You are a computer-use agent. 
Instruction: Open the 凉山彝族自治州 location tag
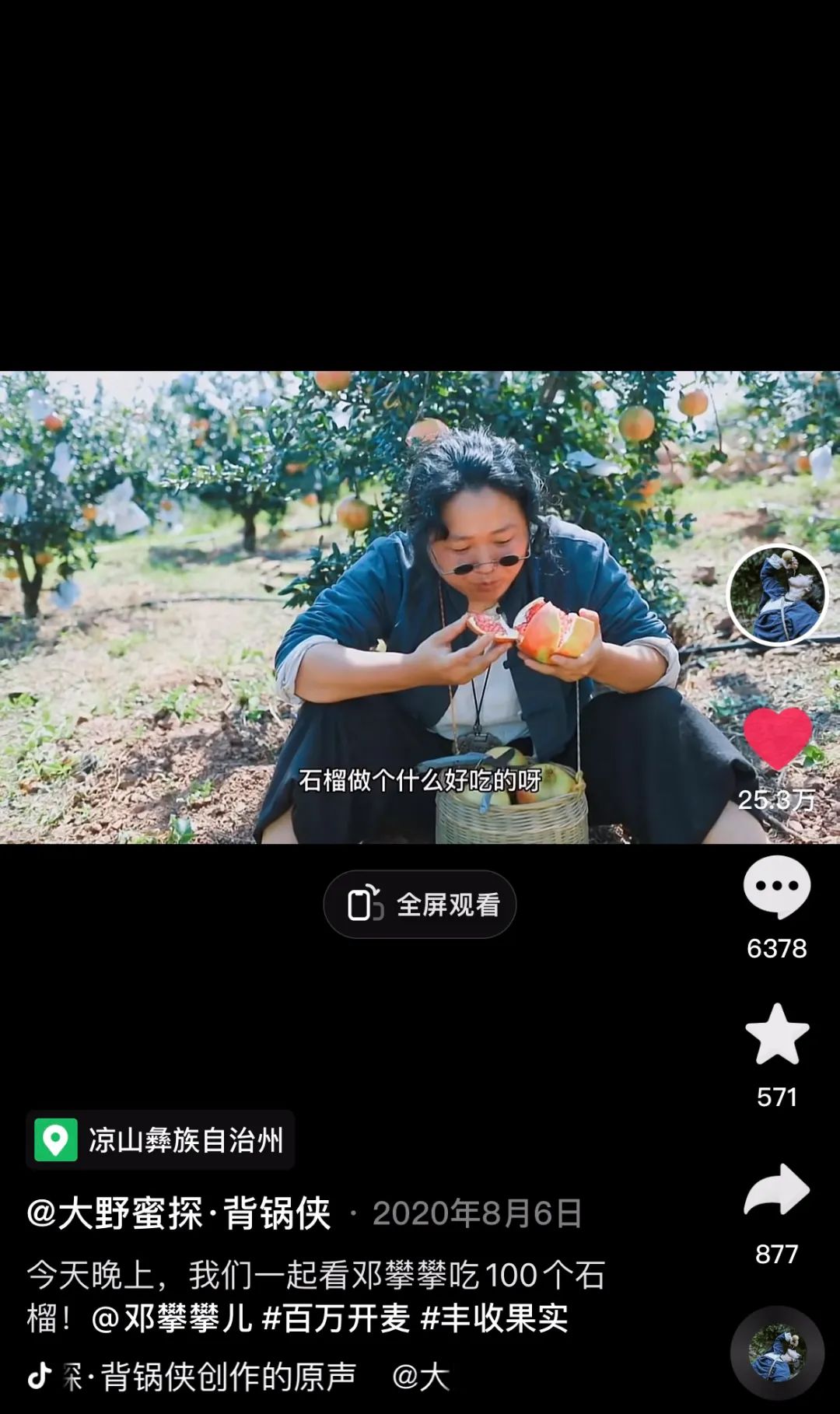coord(160,1140)
